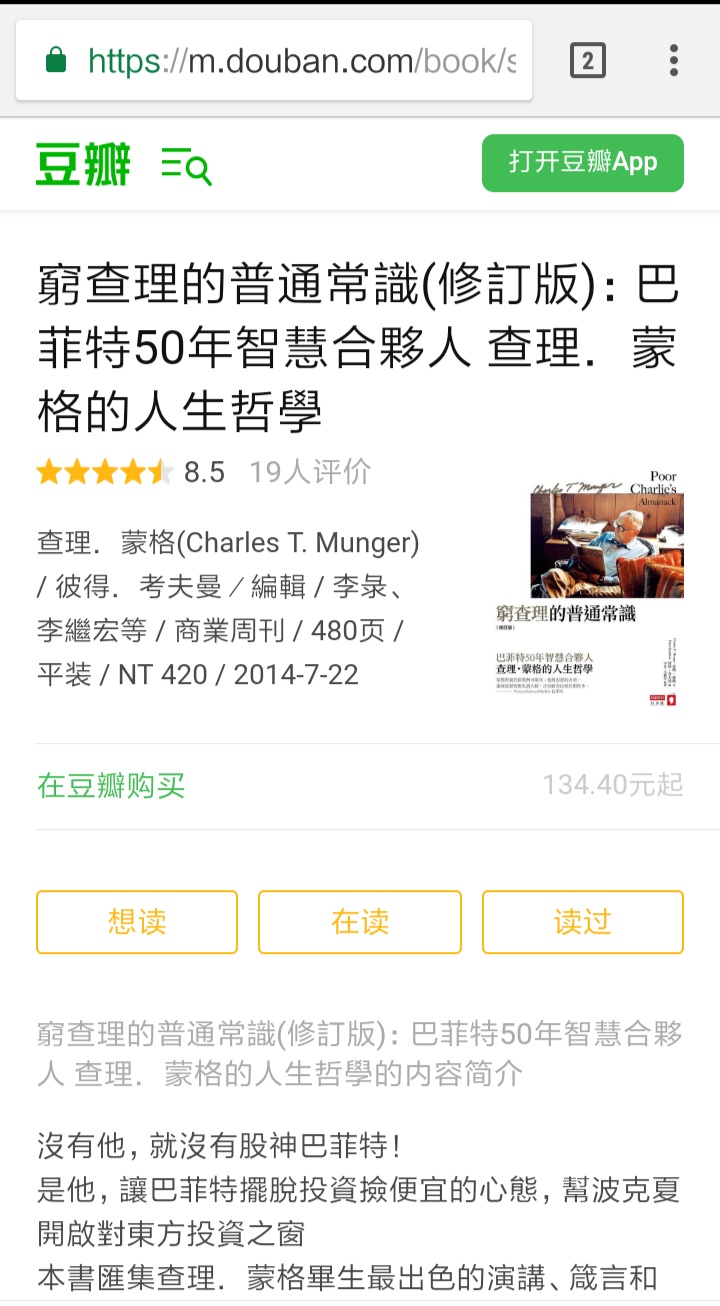Go to the Douban home logo

(x=83, y=164)
